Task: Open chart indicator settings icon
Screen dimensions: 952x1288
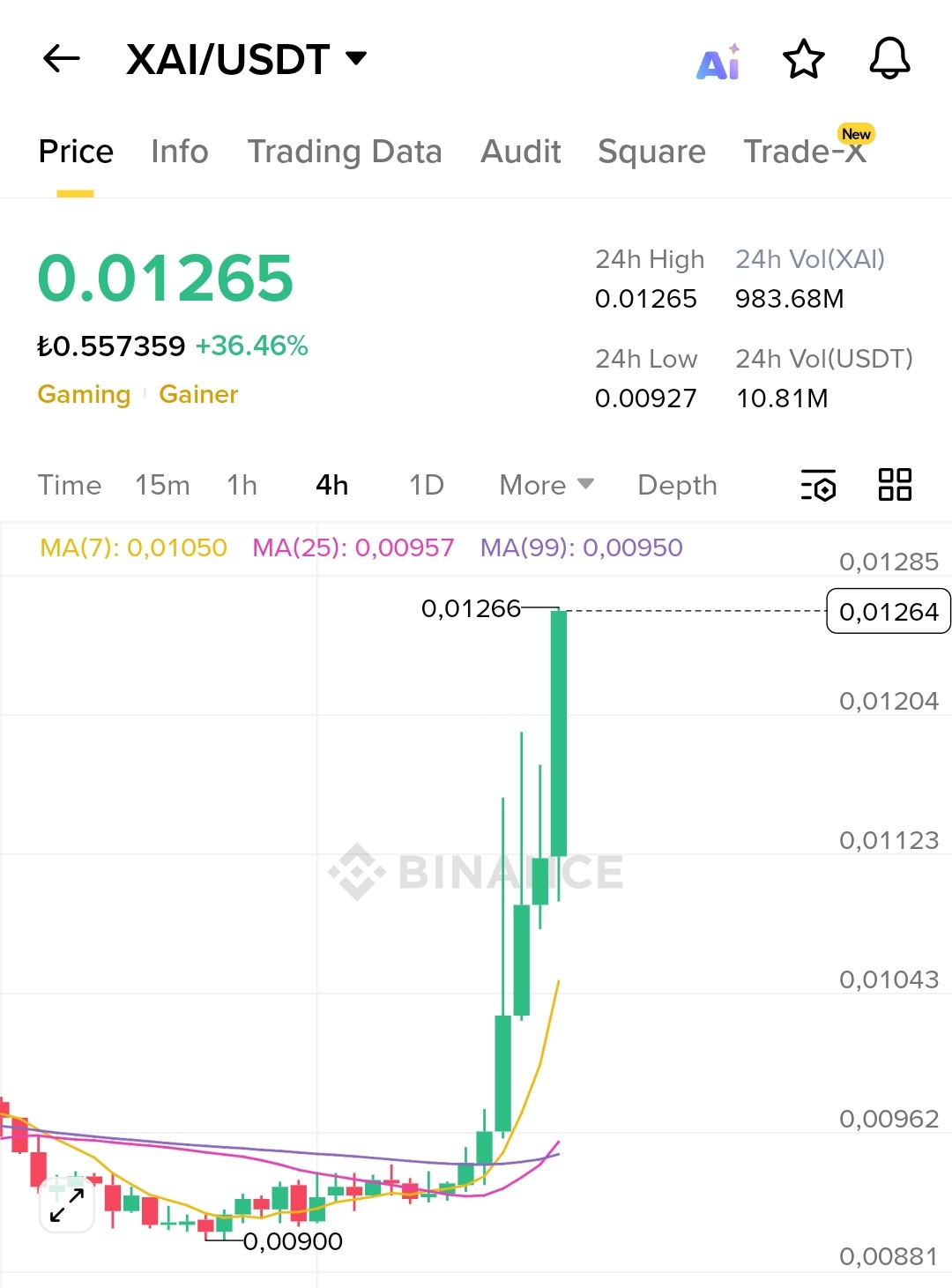Action: click(818, 485)
